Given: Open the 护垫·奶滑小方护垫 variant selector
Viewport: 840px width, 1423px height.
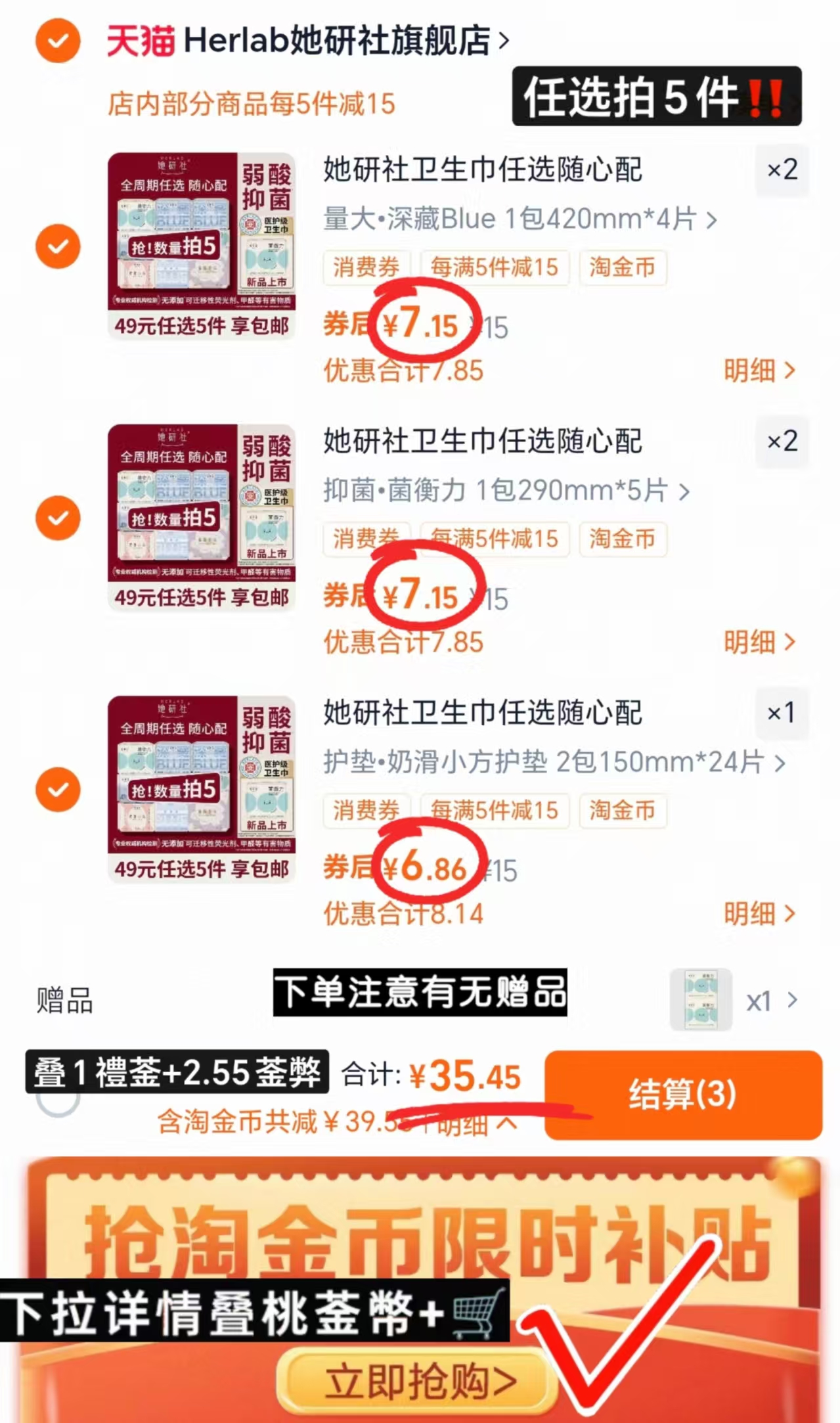Looking at the screenshot, I should (552, 763).
